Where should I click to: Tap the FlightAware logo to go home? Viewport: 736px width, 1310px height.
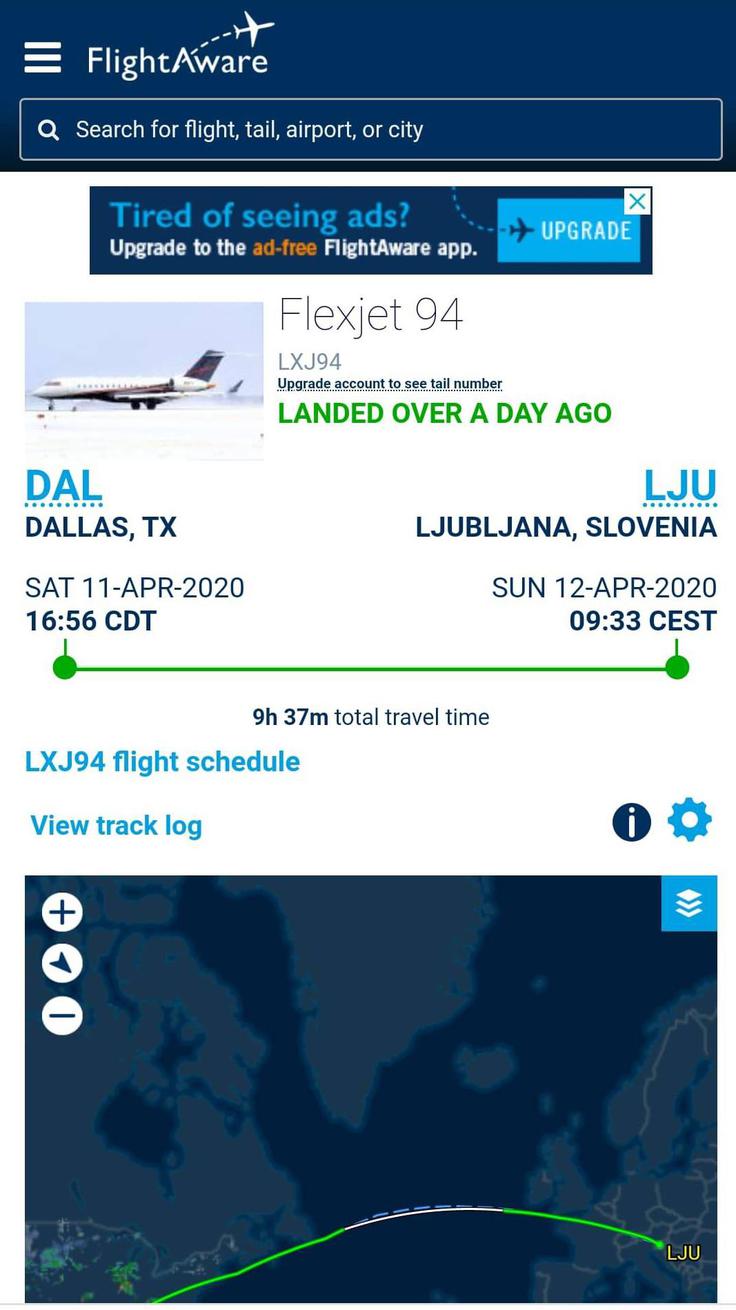tap(180, 48)
